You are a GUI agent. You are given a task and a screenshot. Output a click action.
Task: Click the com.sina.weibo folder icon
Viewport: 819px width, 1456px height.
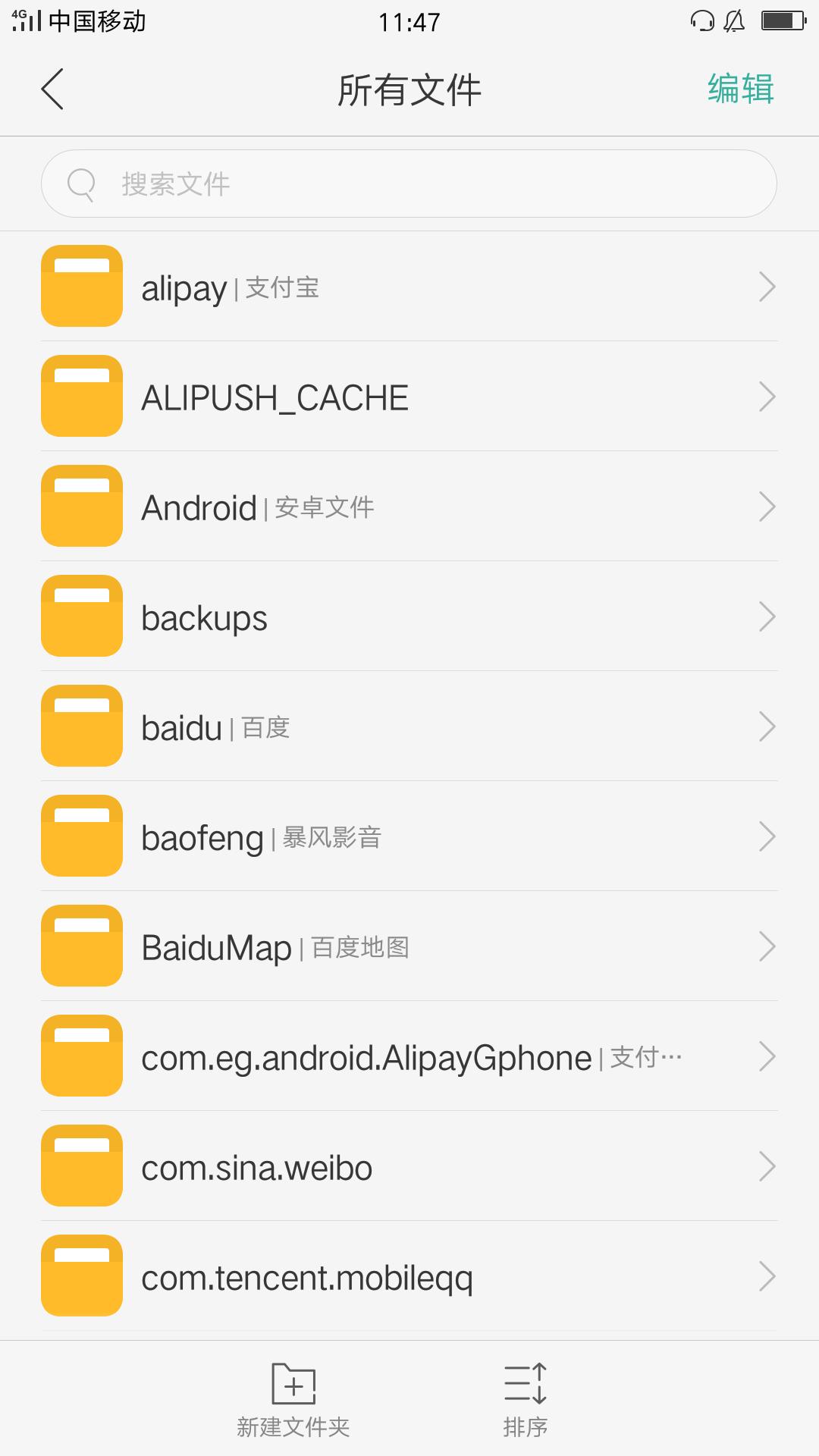(81, 1166)
